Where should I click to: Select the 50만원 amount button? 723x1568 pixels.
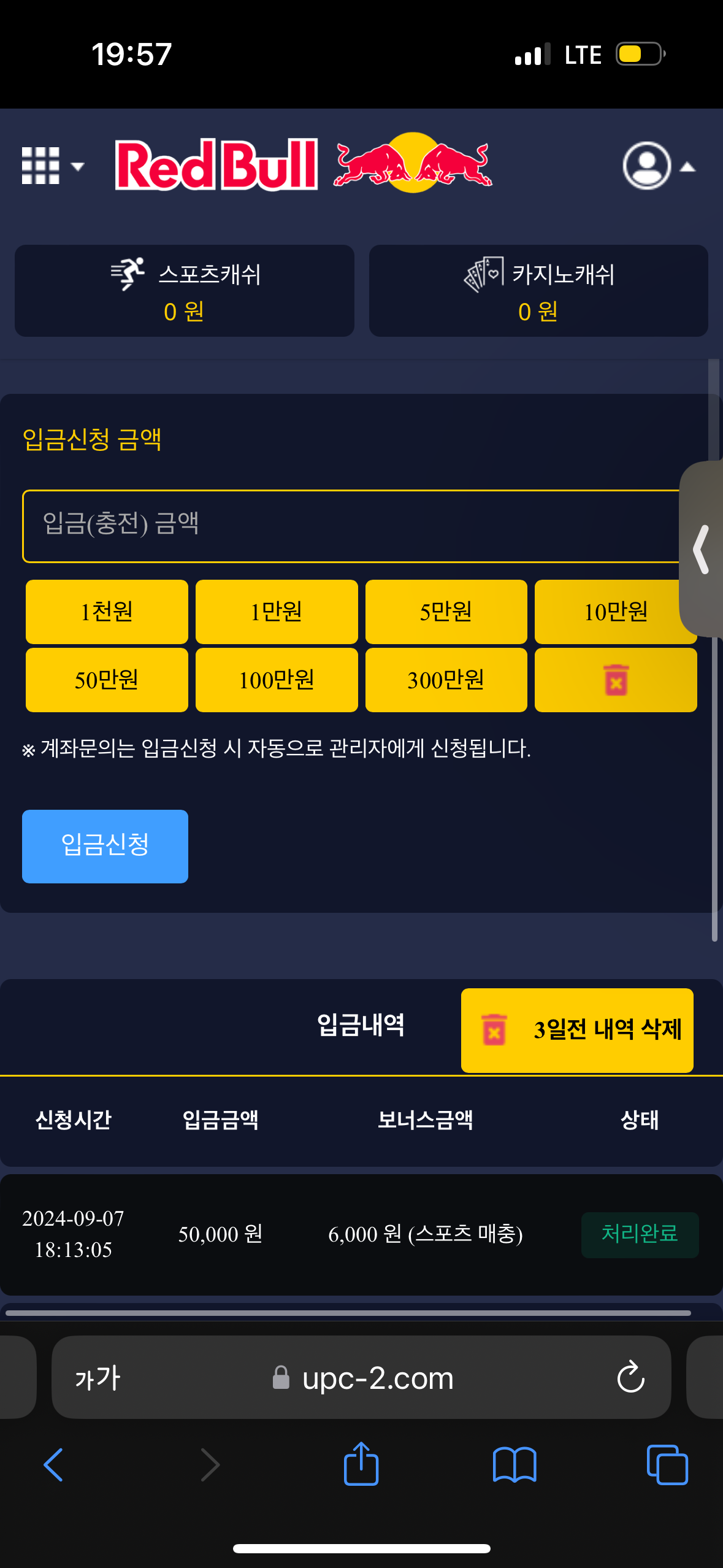[x=107, y=680]
